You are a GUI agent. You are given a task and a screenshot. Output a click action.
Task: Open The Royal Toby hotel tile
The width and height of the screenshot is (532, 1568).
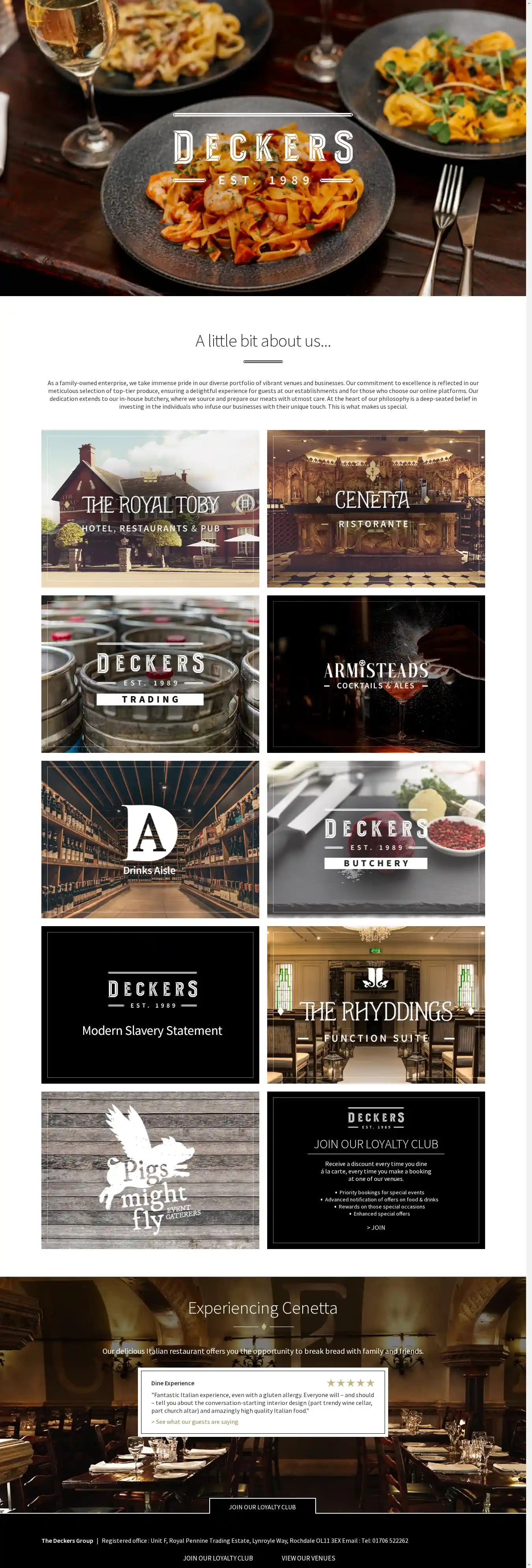pos(150,508)
